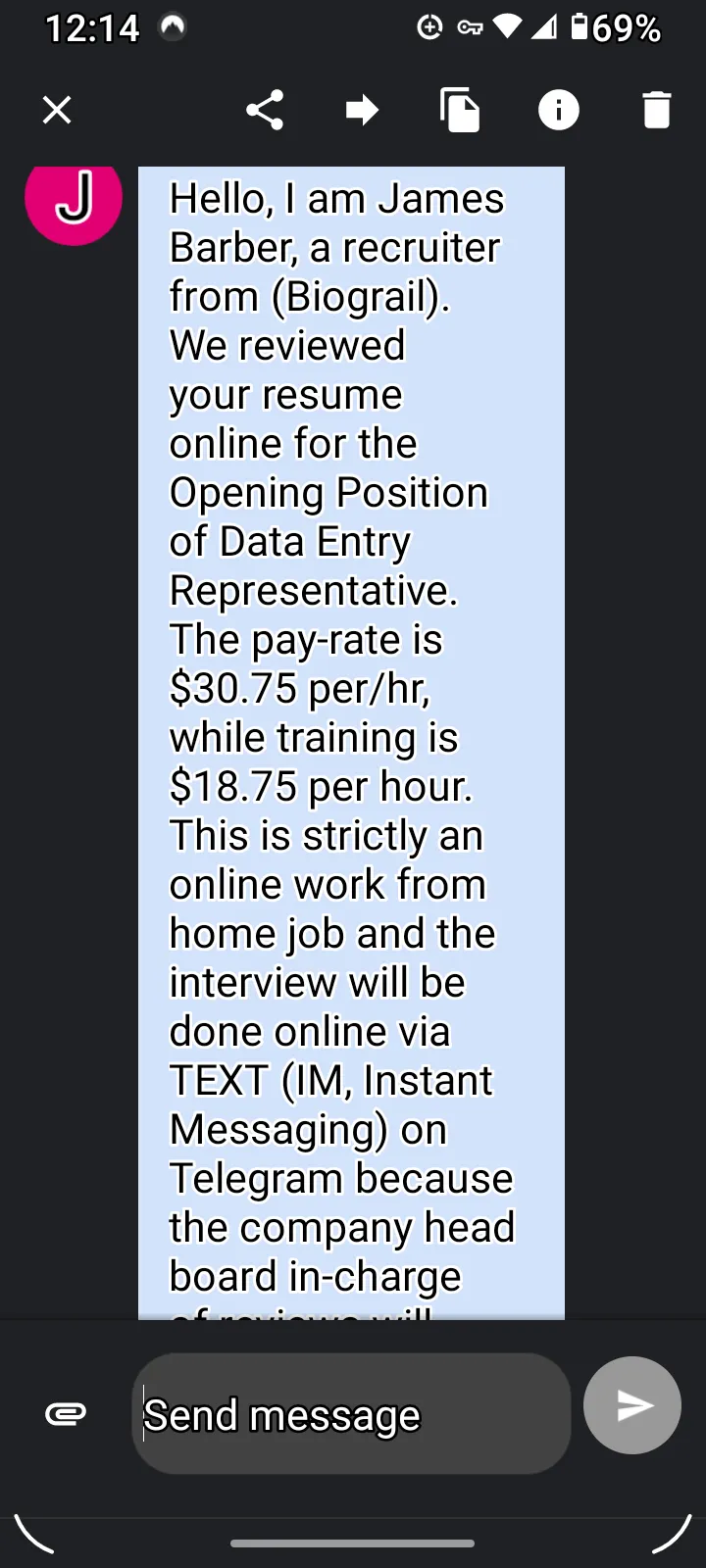Forward the selected message

pyautogui.click(x=362, y=110)
